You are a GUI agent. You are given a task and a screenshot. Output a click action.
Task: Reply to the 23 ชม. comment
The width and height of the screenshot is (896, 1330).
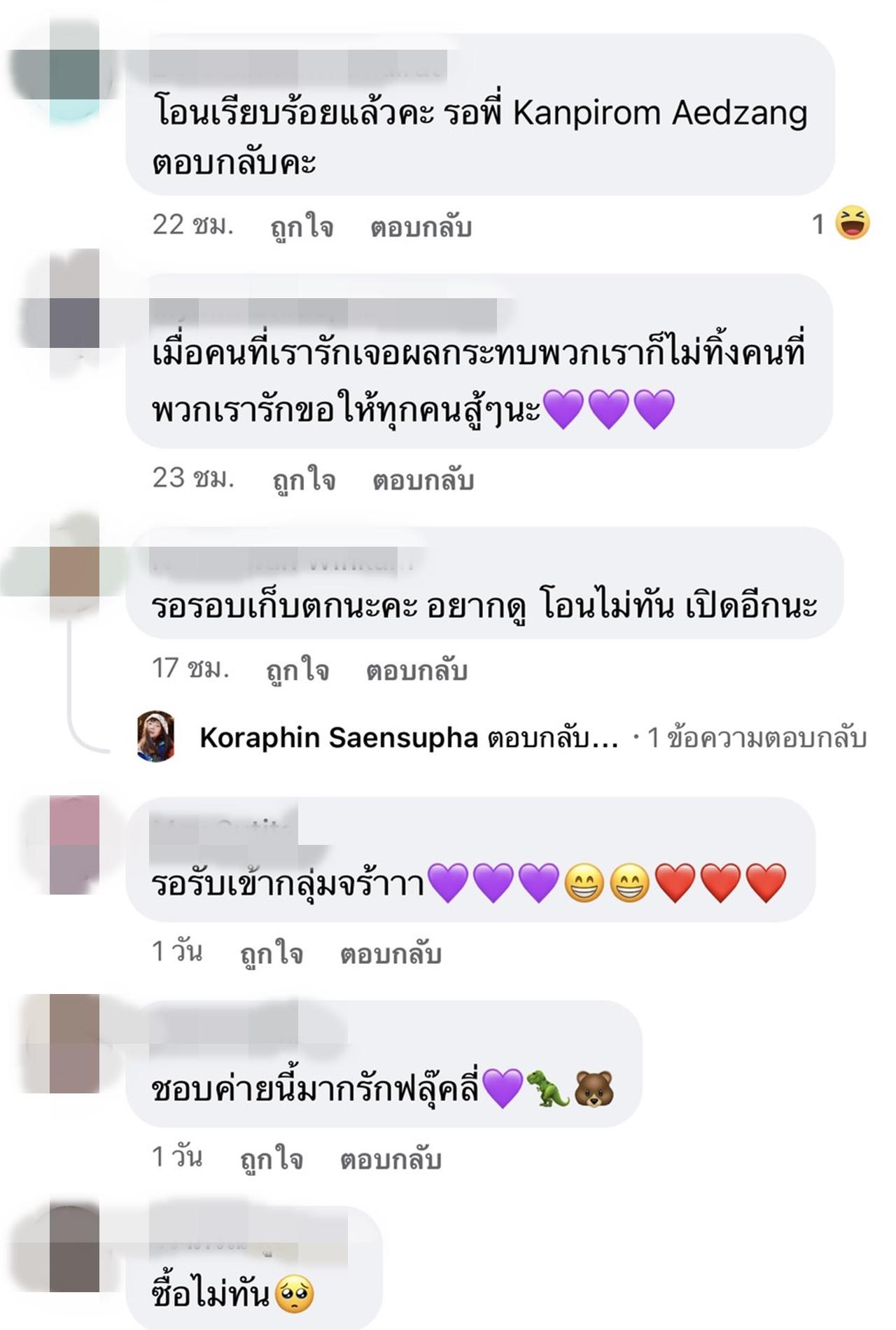pyautogui.click(x=423, y=480)
